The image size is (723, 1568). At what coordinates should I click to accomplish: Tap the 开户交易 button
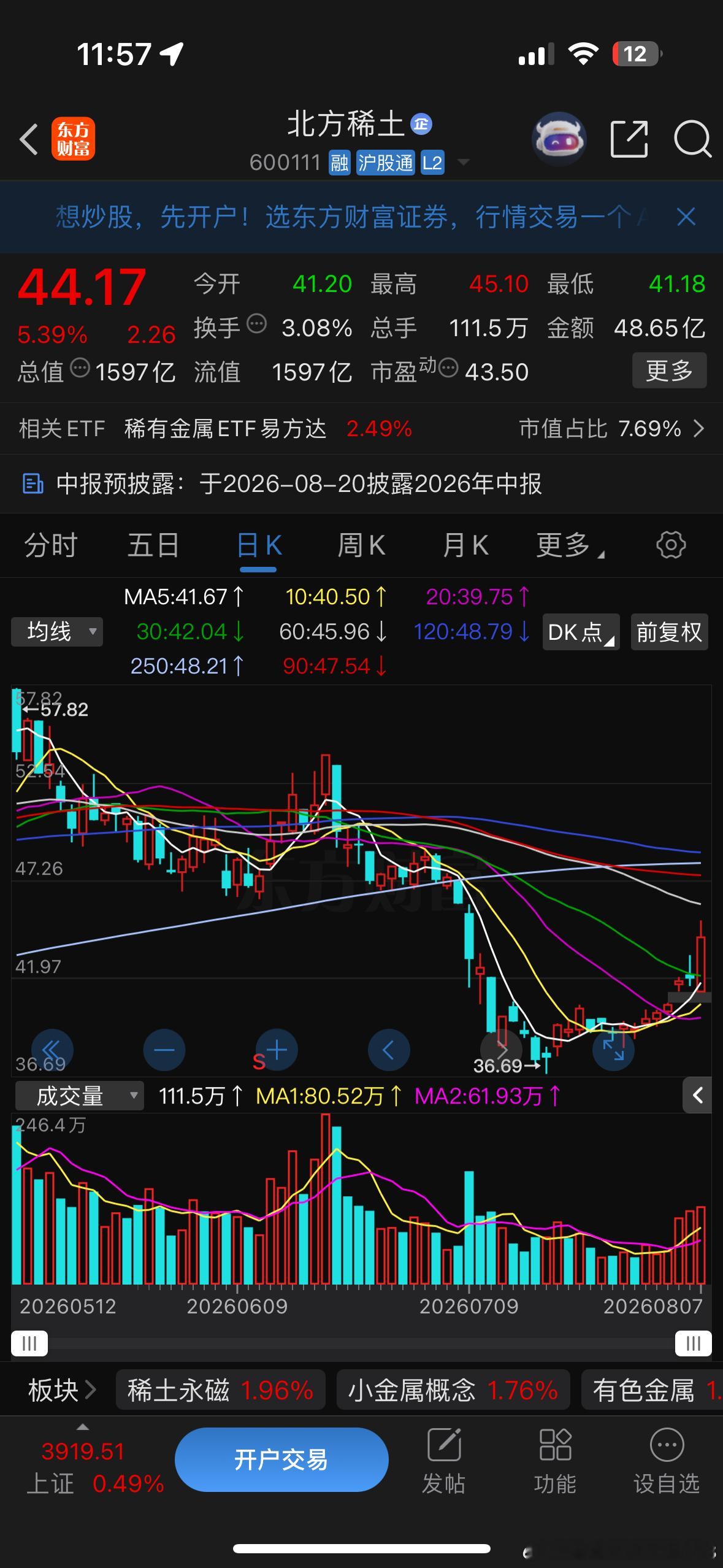pyautogui.click(x=281, y=1459)
